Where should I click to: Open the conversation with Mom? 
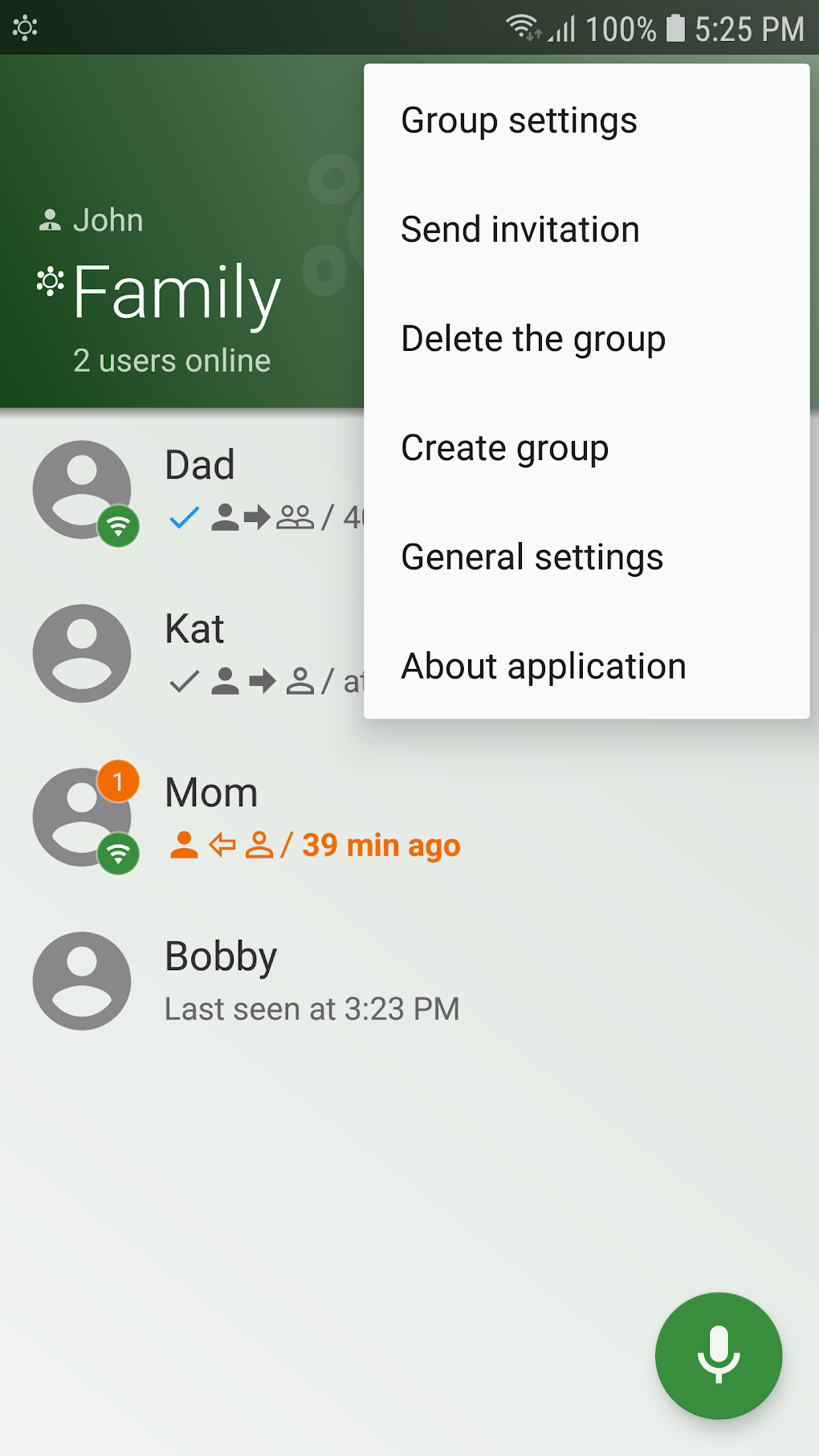click(313, 818)
